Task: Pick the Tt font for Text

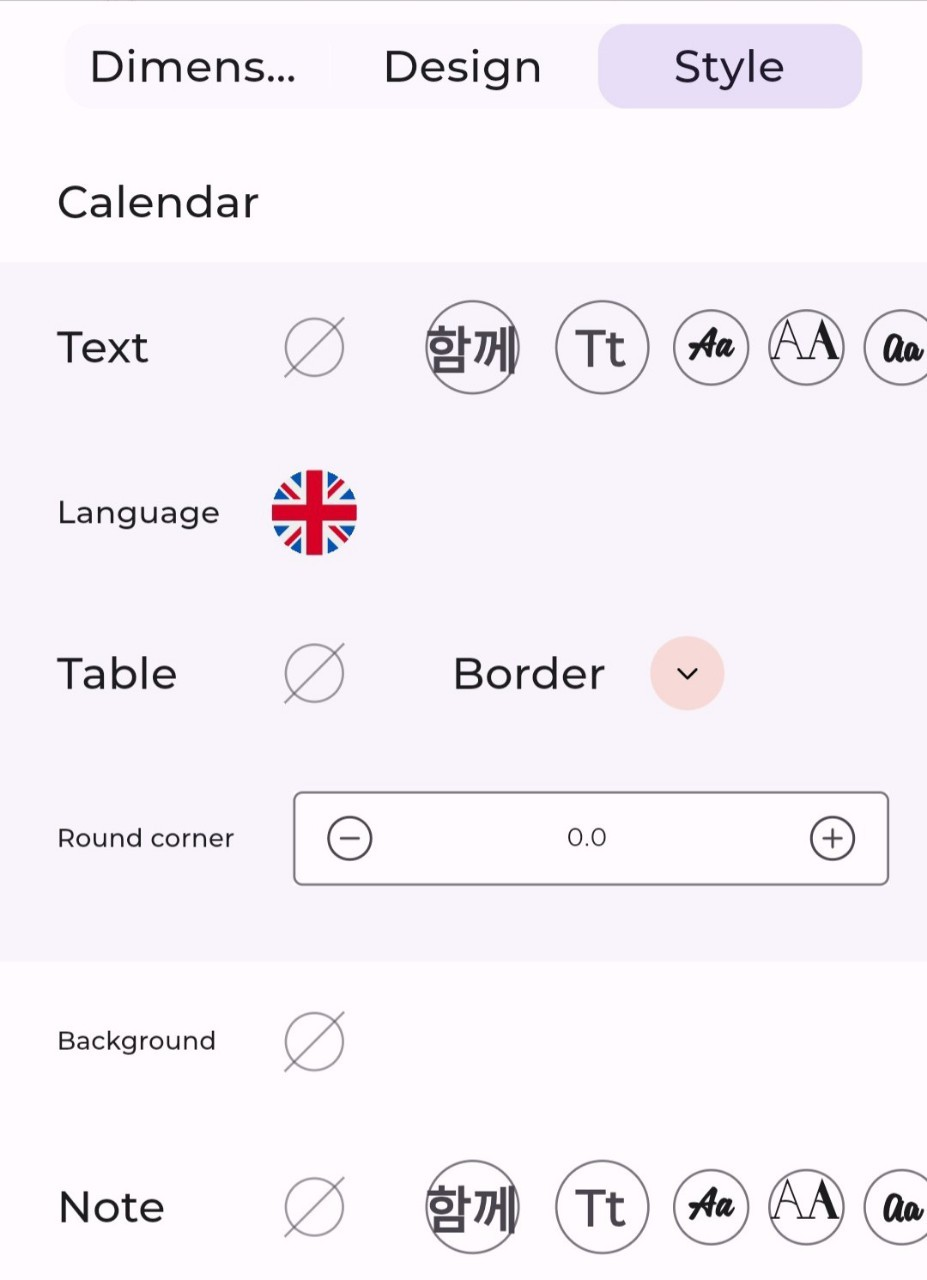Action: 601,348
